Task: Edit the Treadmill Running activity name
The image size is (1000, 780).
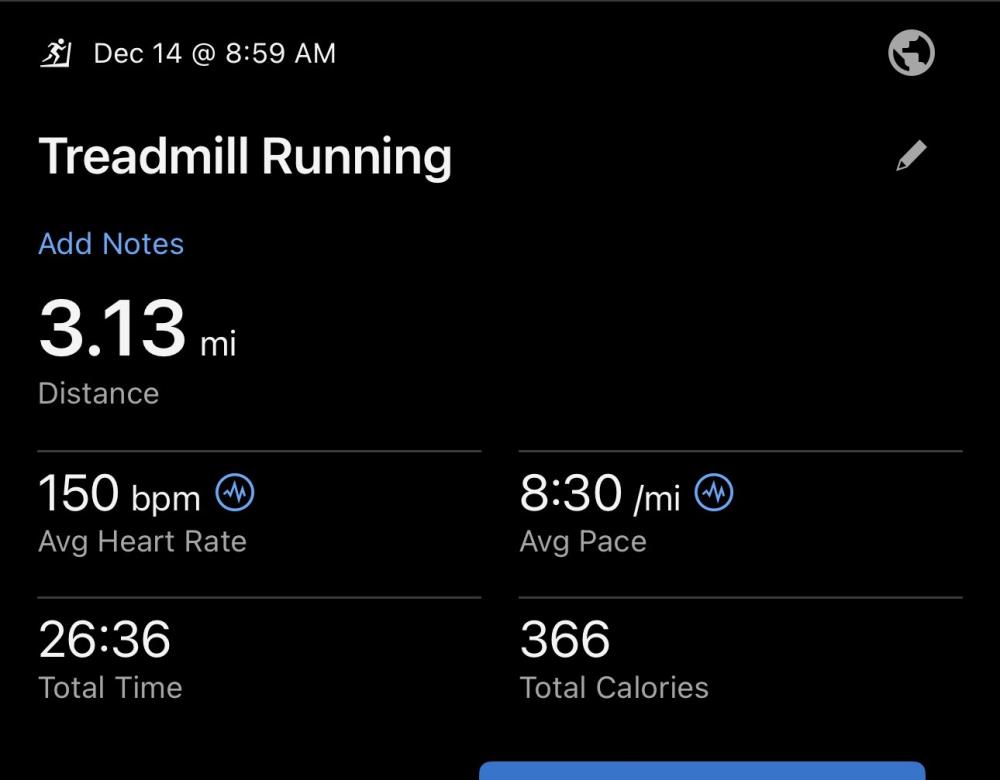Action: [911, 156]
